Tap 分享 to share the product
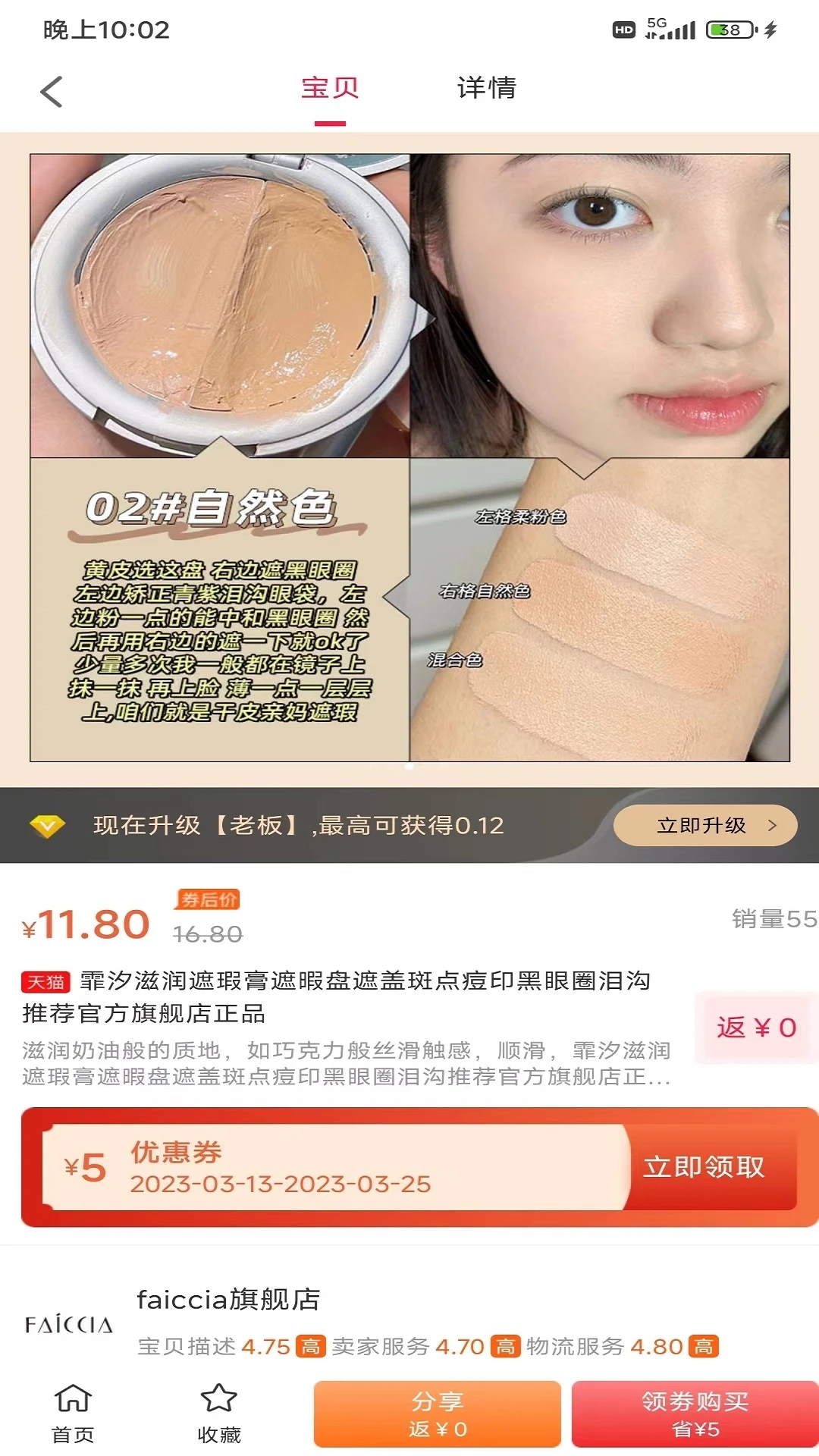 438,1414
